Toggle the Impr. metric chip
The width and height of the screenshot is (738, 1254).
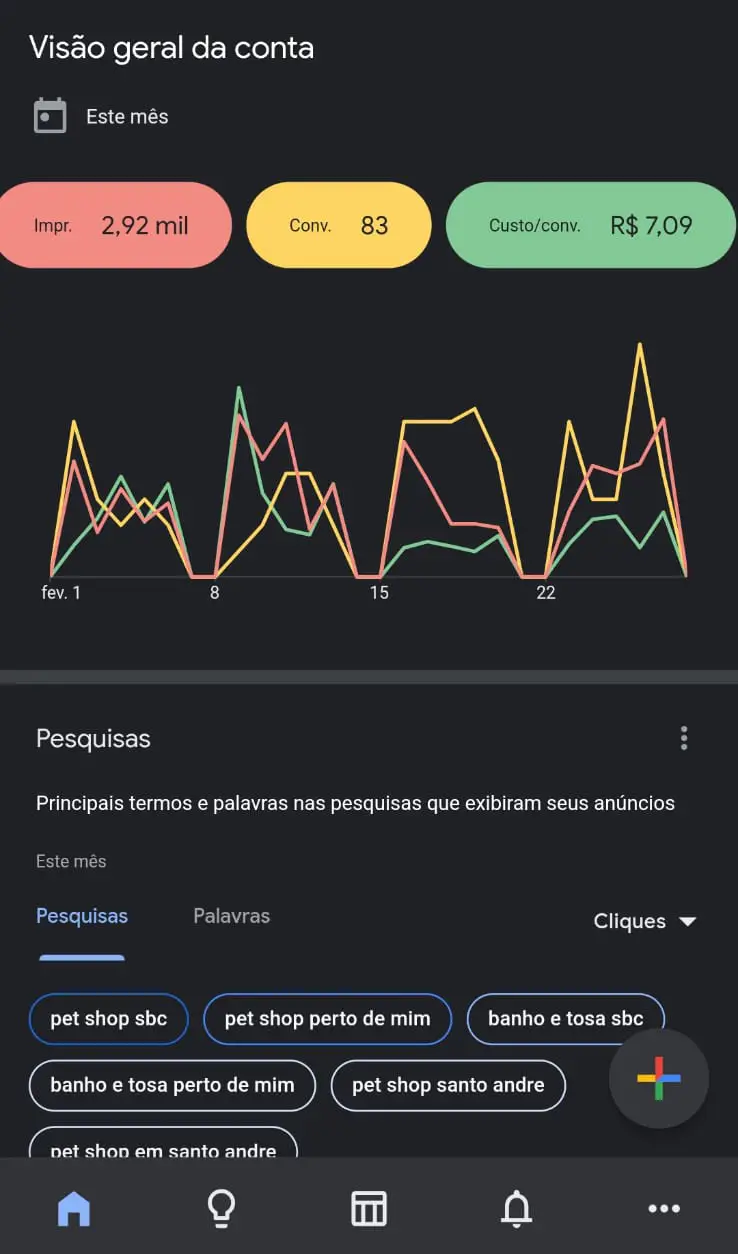(114, 225)
